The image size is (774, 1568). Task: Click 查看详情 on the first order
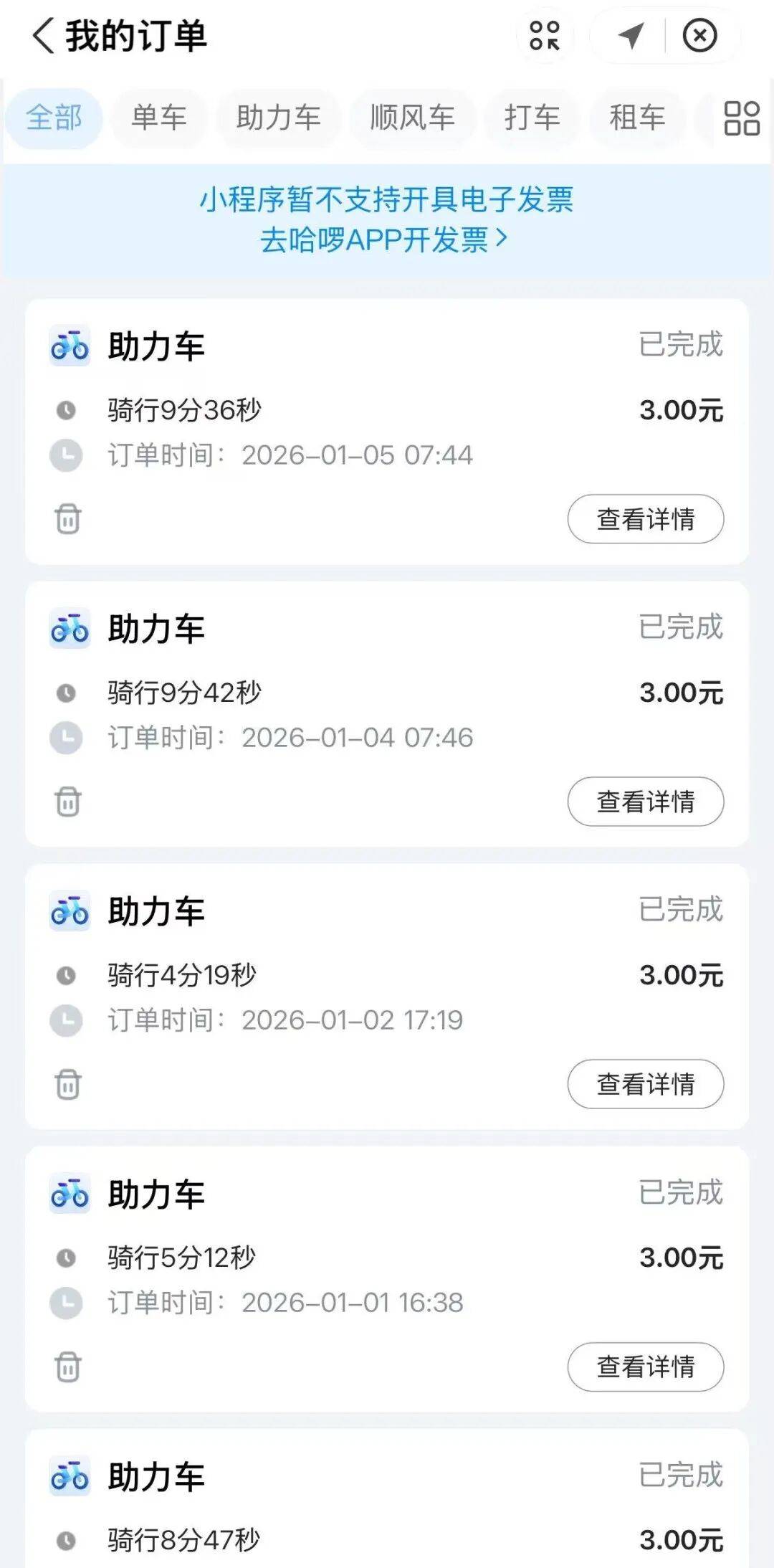coord(644,519)
